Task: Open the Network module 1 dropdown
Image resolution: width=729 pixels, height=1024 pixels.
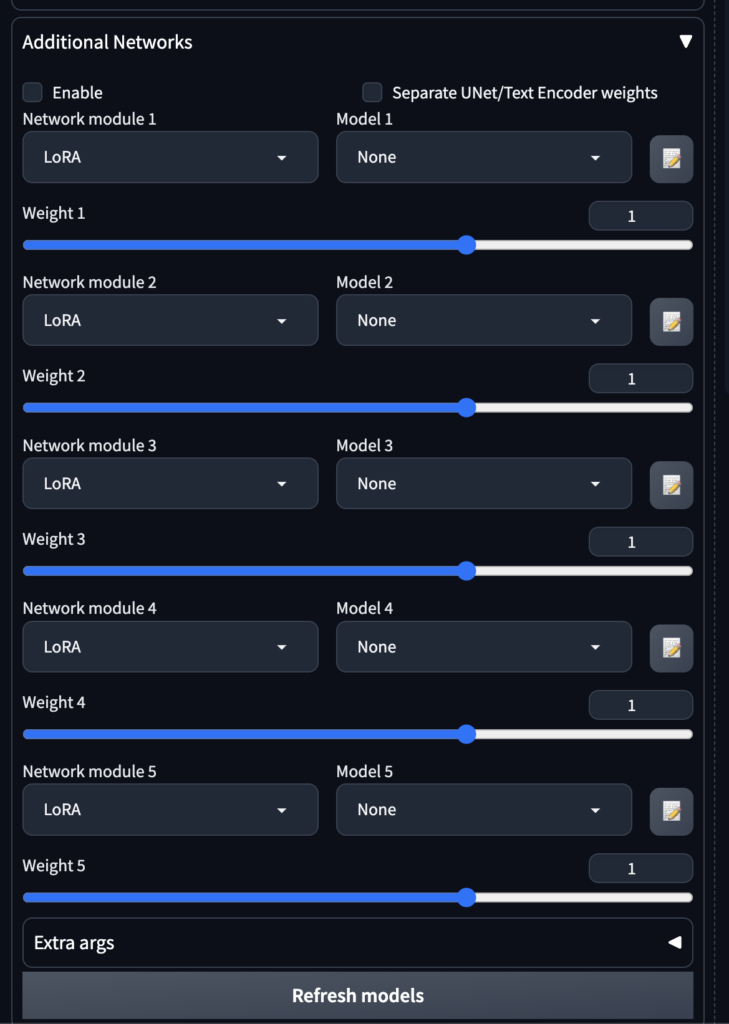Action: 170,157
